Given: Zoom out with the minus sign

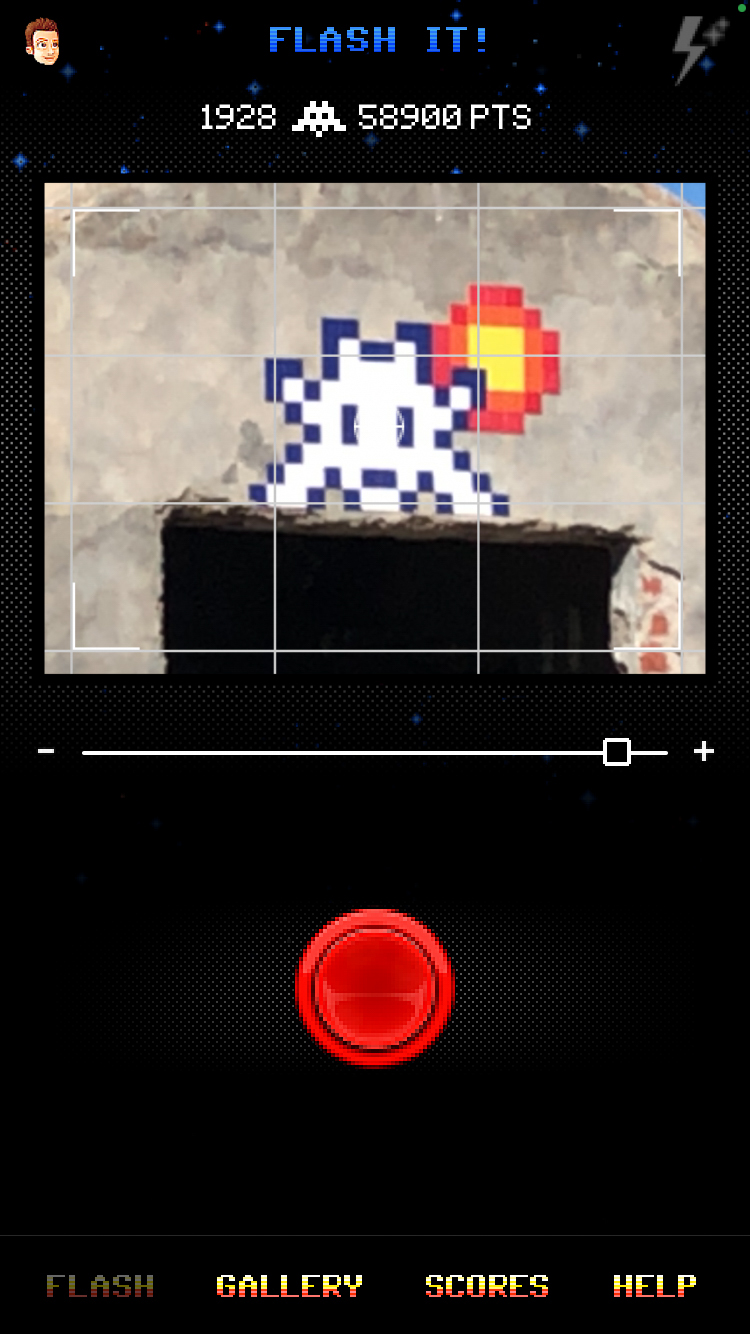Looking at the screenshot, I should 46,751.
